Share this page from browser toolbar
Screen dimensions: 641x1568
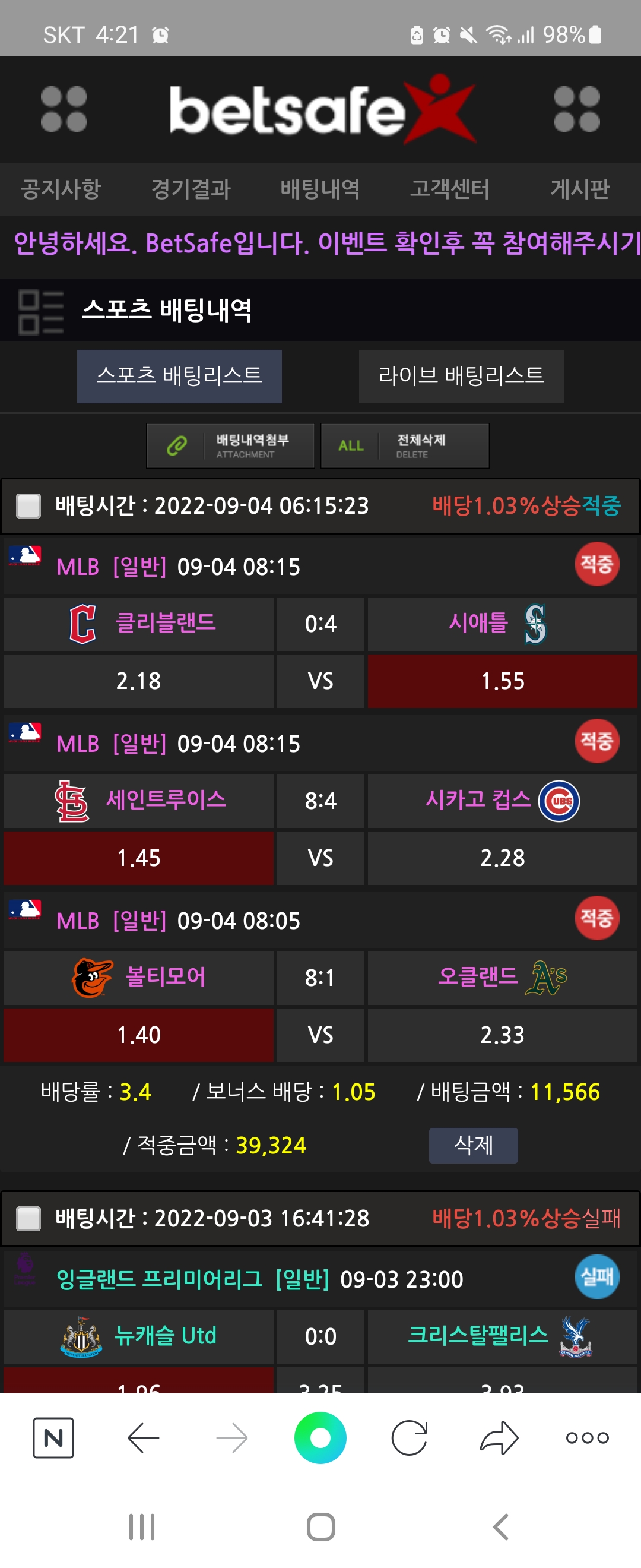(499, 1438)
